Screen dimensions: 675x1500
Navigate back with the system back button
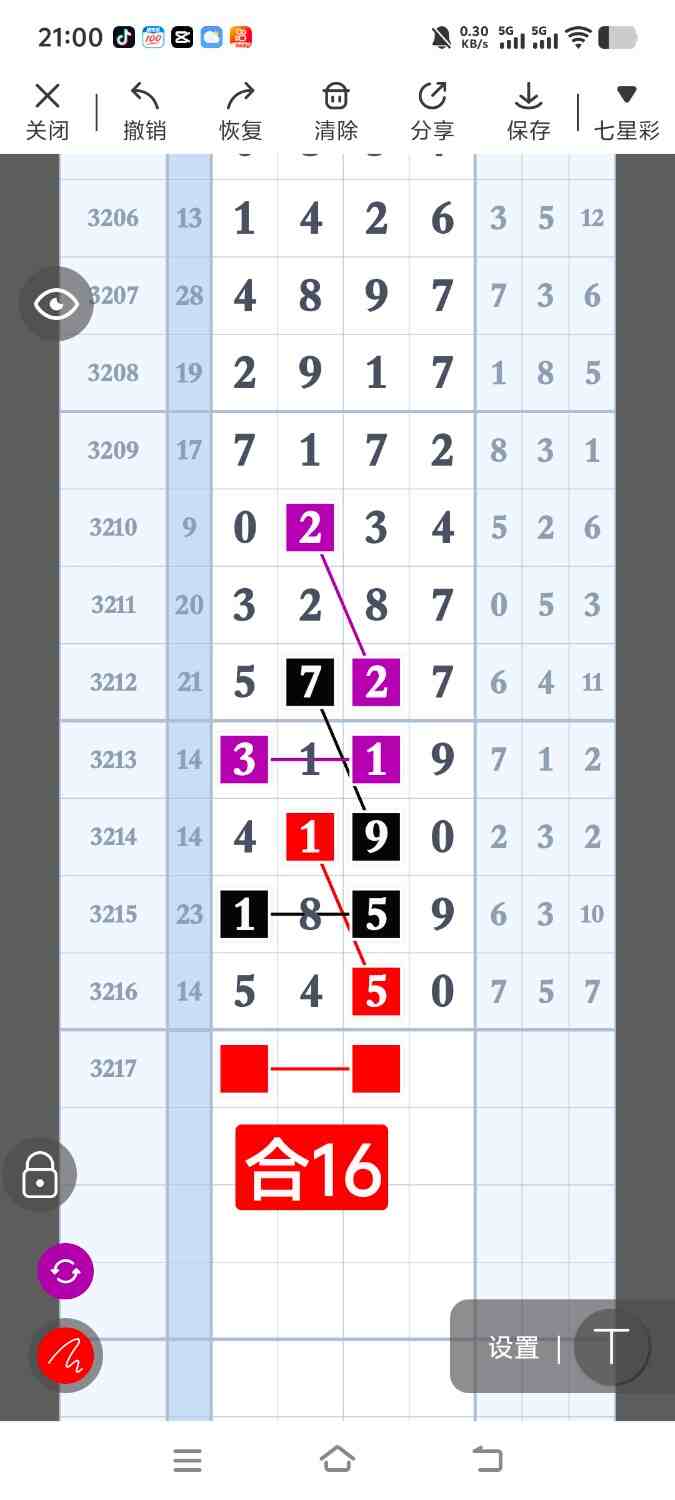pyautogui.click(x=487, y=1460)
